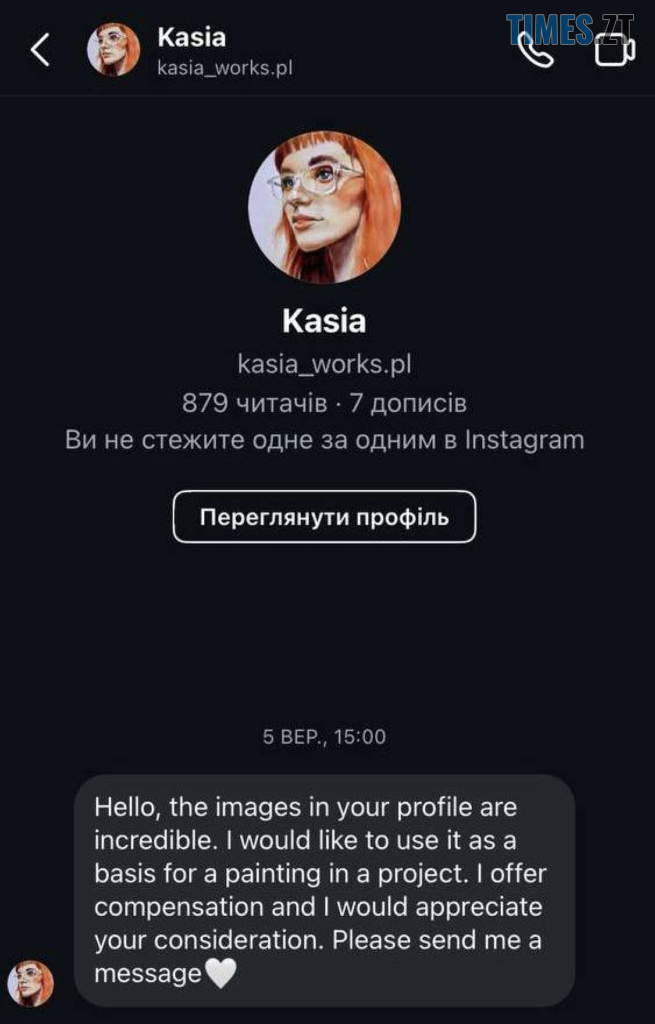Go back to the chat list
Screen dimensions: 655x1024
click(40, 50)
